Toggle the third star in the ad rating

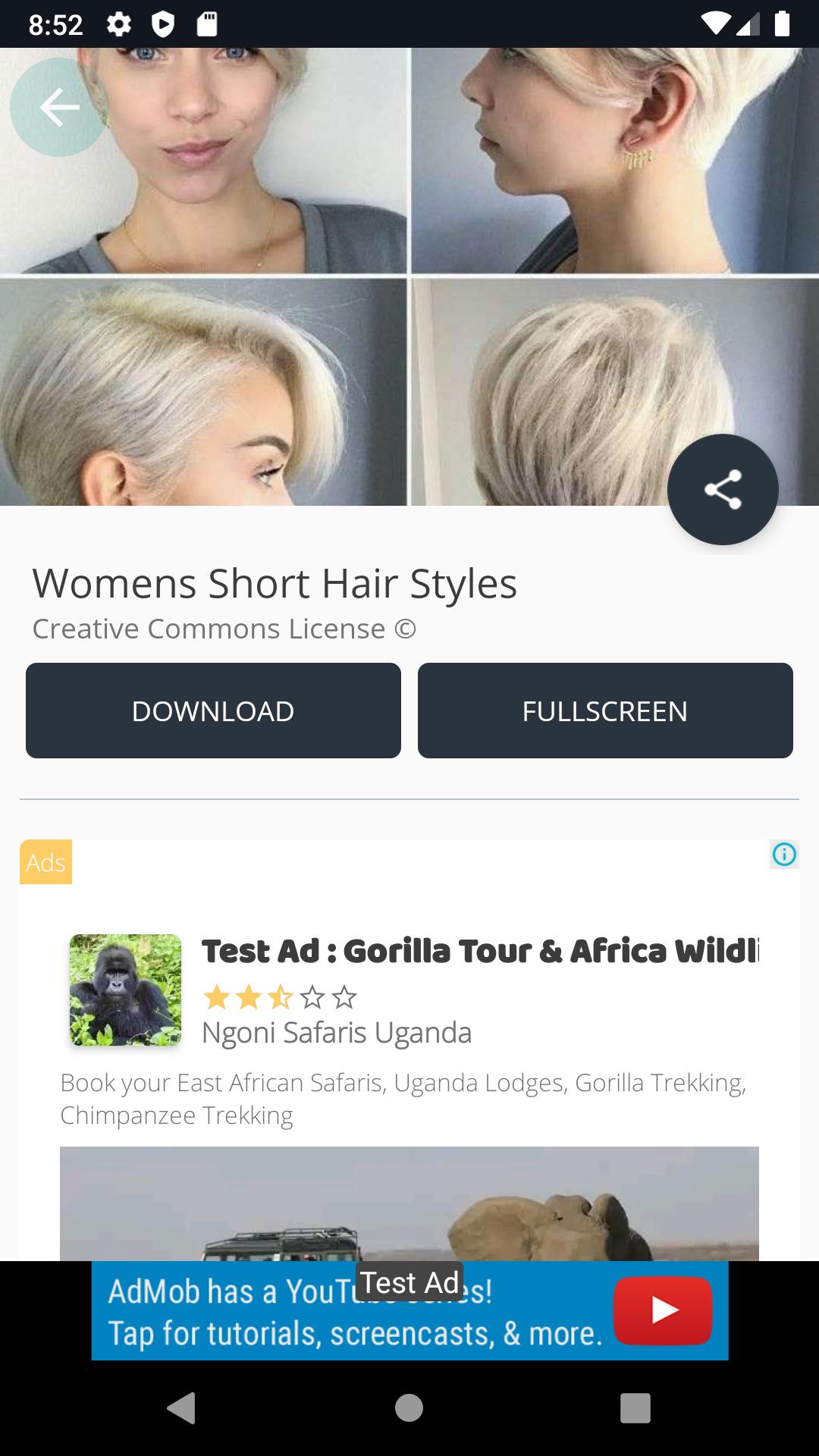280,997
